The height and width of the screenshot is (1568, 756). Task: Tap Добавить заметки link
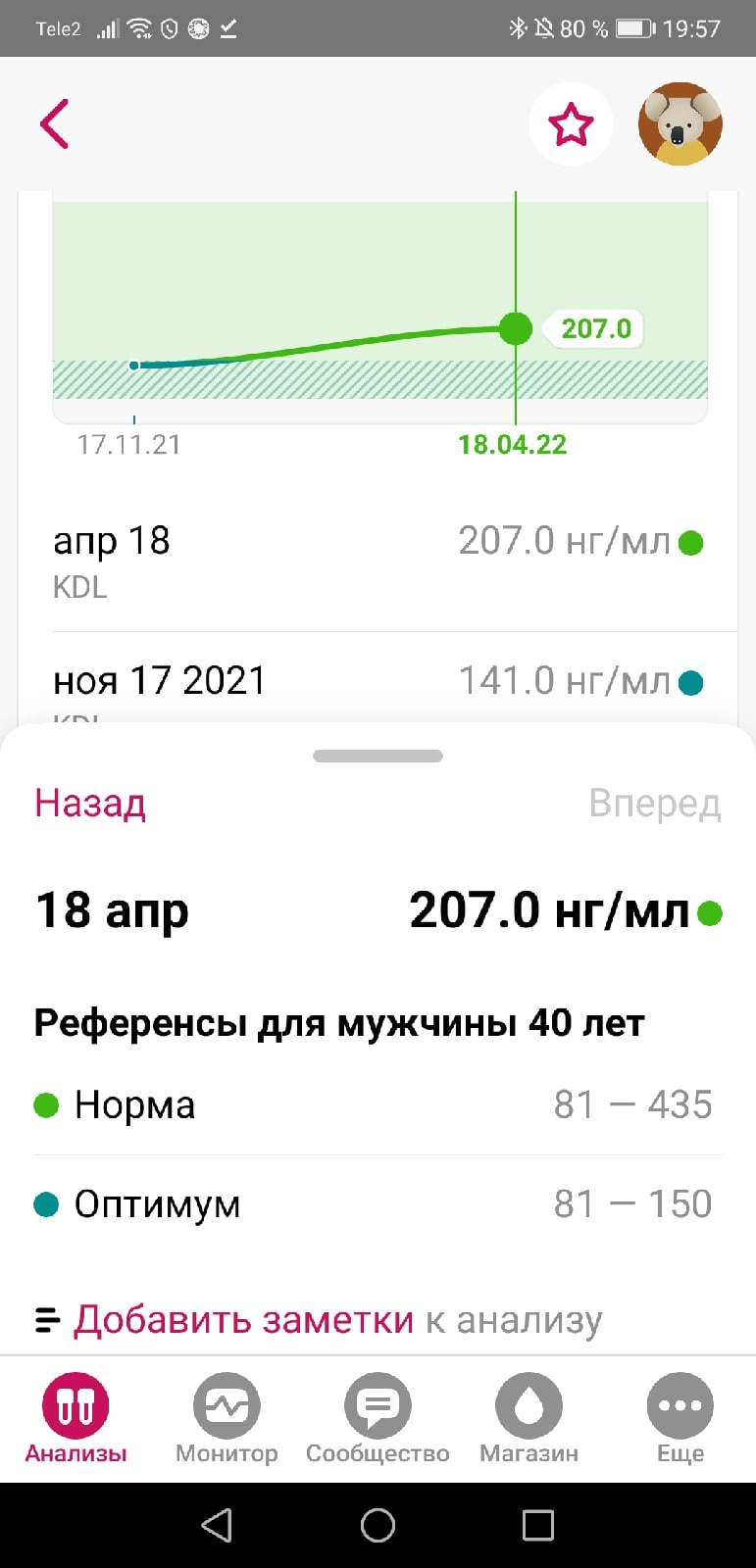pos(243,1320)
